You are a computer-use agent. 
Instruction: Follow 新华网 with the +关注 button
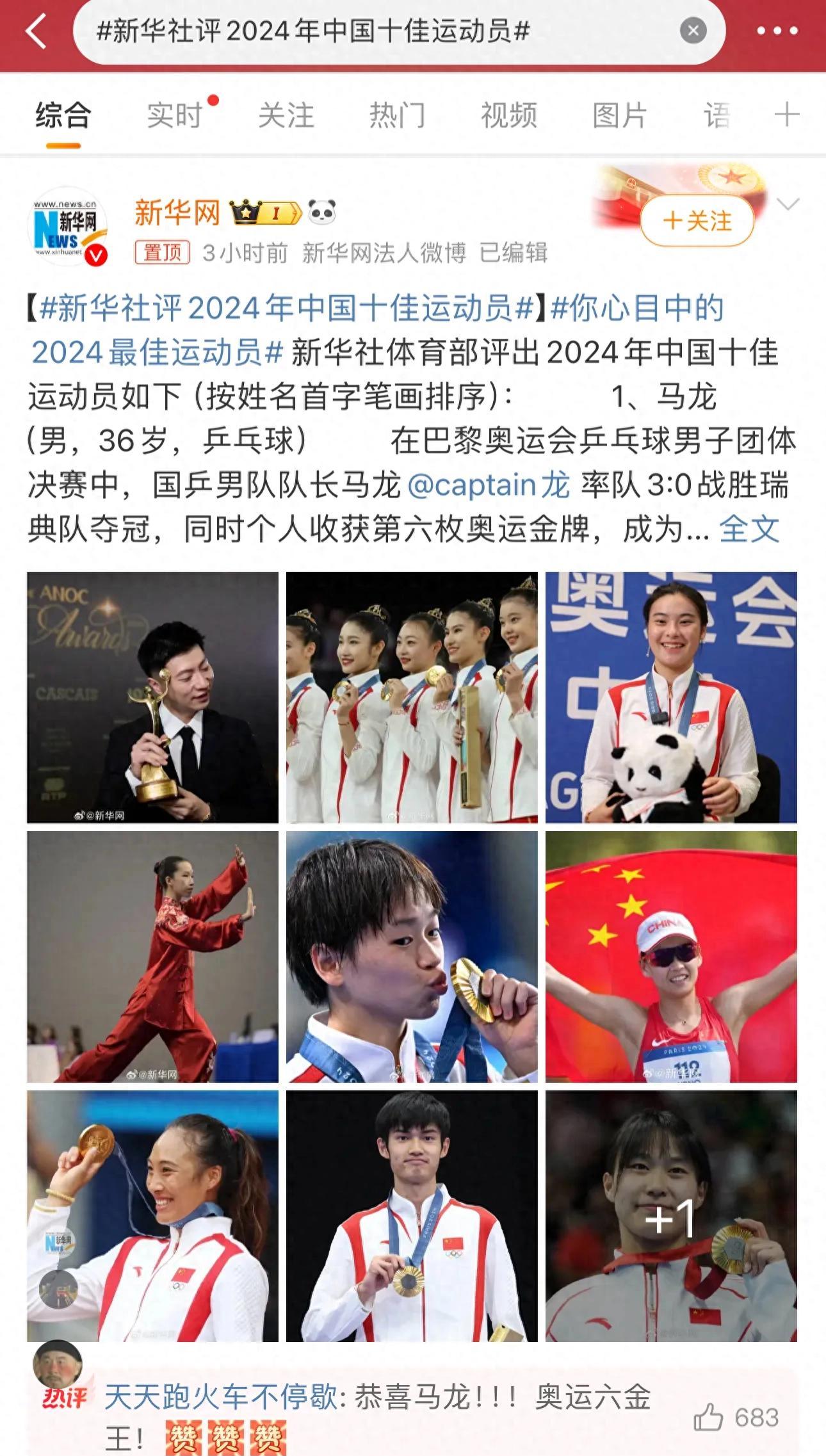(697, 221)
